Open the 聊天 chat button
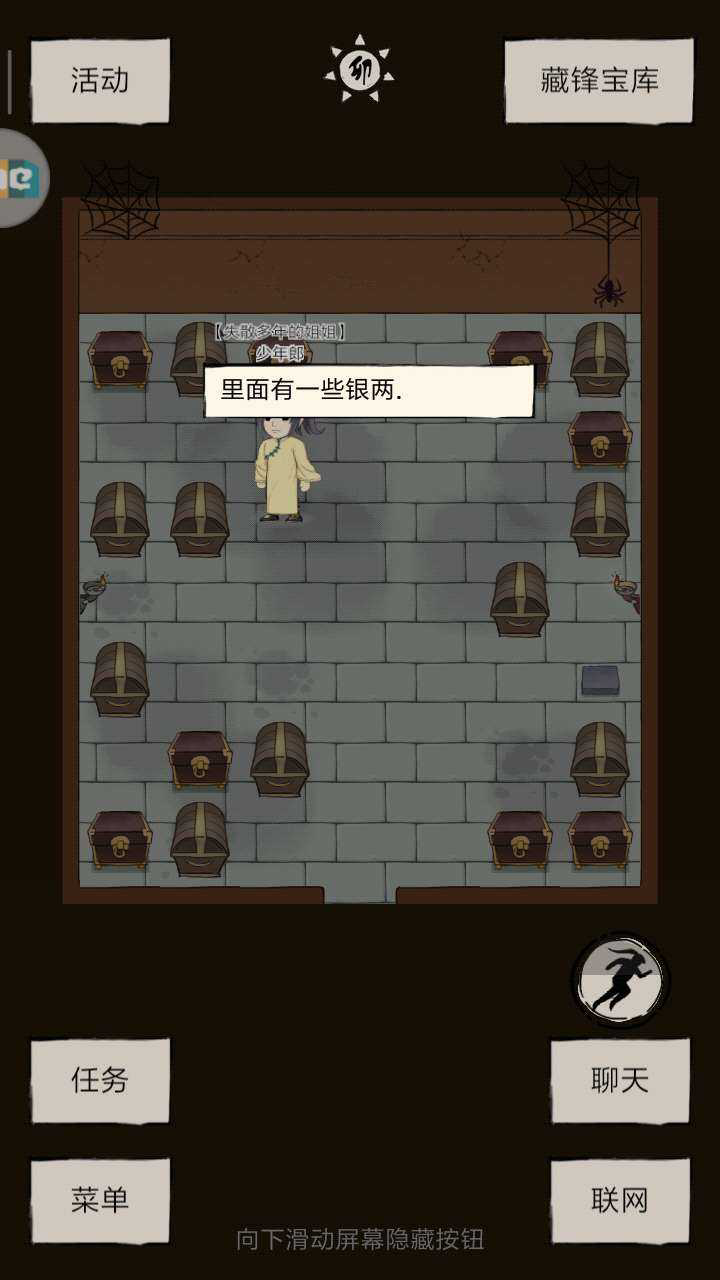Screen dimensions: 720x1280 point(620,1080)
